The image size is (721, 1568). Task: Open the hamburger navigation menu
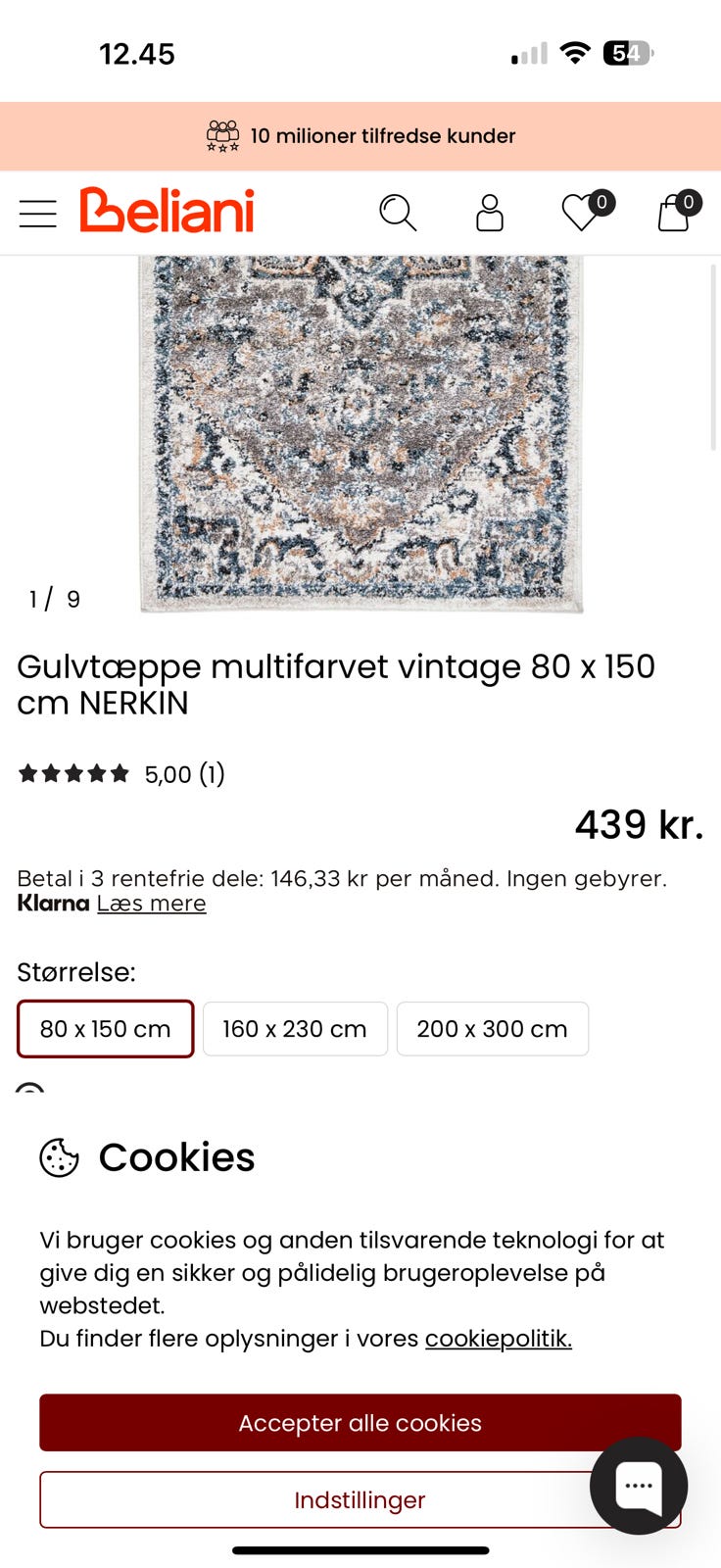point(38,213)
